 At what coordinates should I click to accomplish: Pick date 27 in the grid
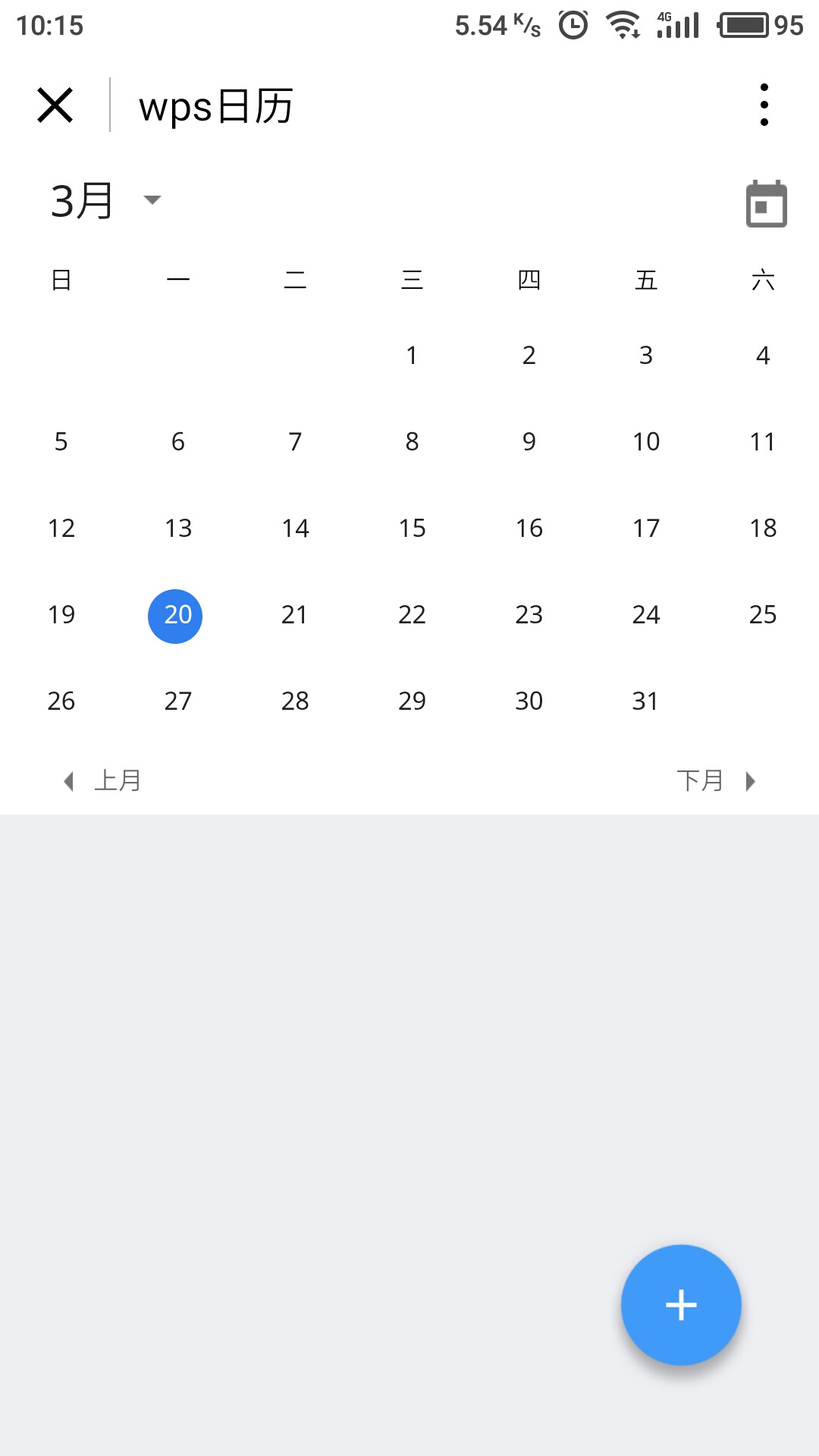click(x=178, y=701)
